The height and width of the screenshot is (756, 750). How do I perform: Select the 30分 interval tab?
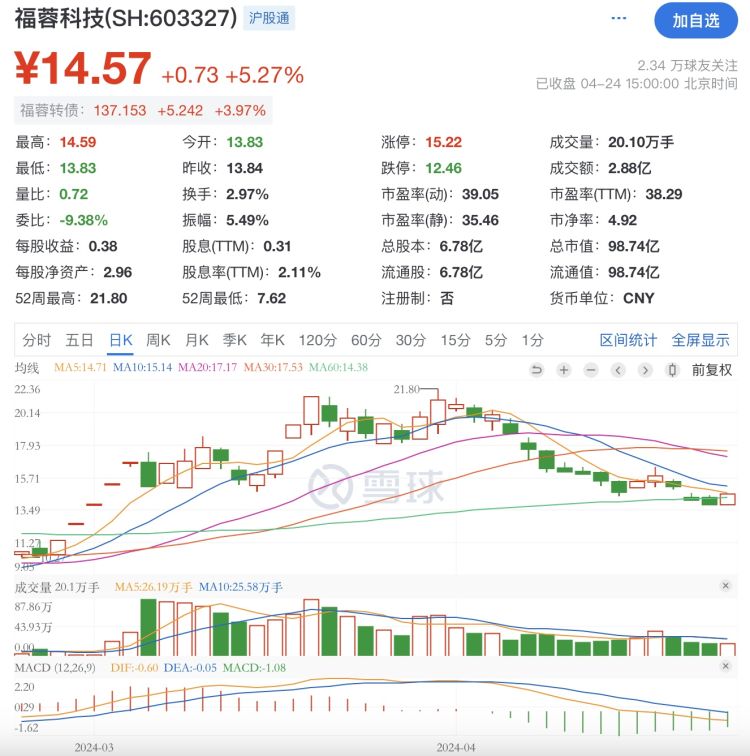point(411,340)
